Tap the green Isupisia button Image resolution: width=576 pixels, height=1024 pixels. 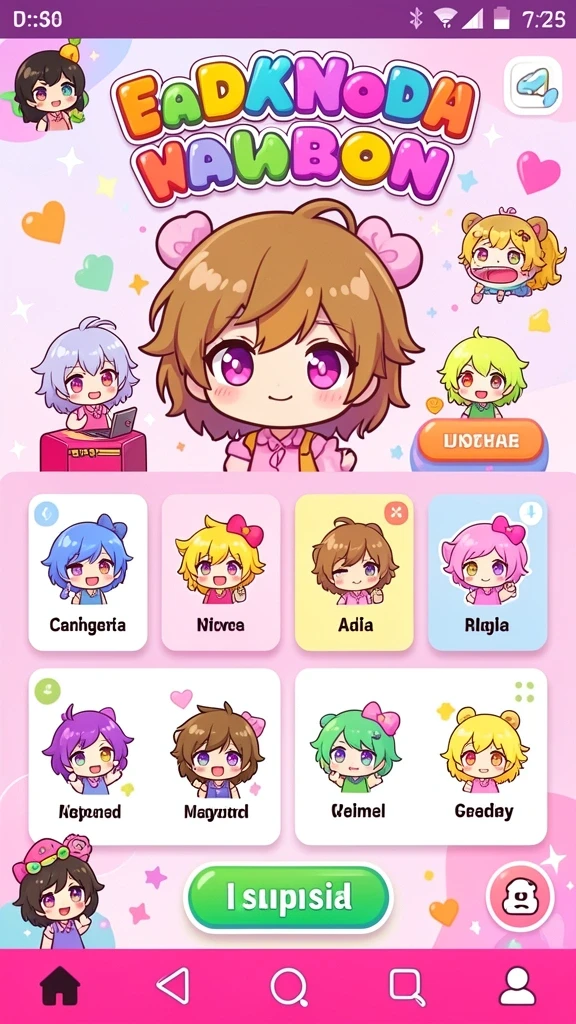point(289,897)
